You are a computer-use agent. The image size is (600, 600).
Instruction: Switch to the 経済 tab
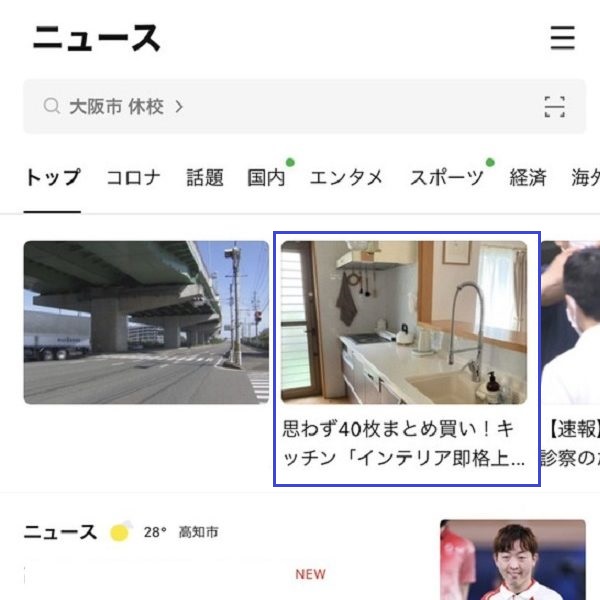coord(528,178)
